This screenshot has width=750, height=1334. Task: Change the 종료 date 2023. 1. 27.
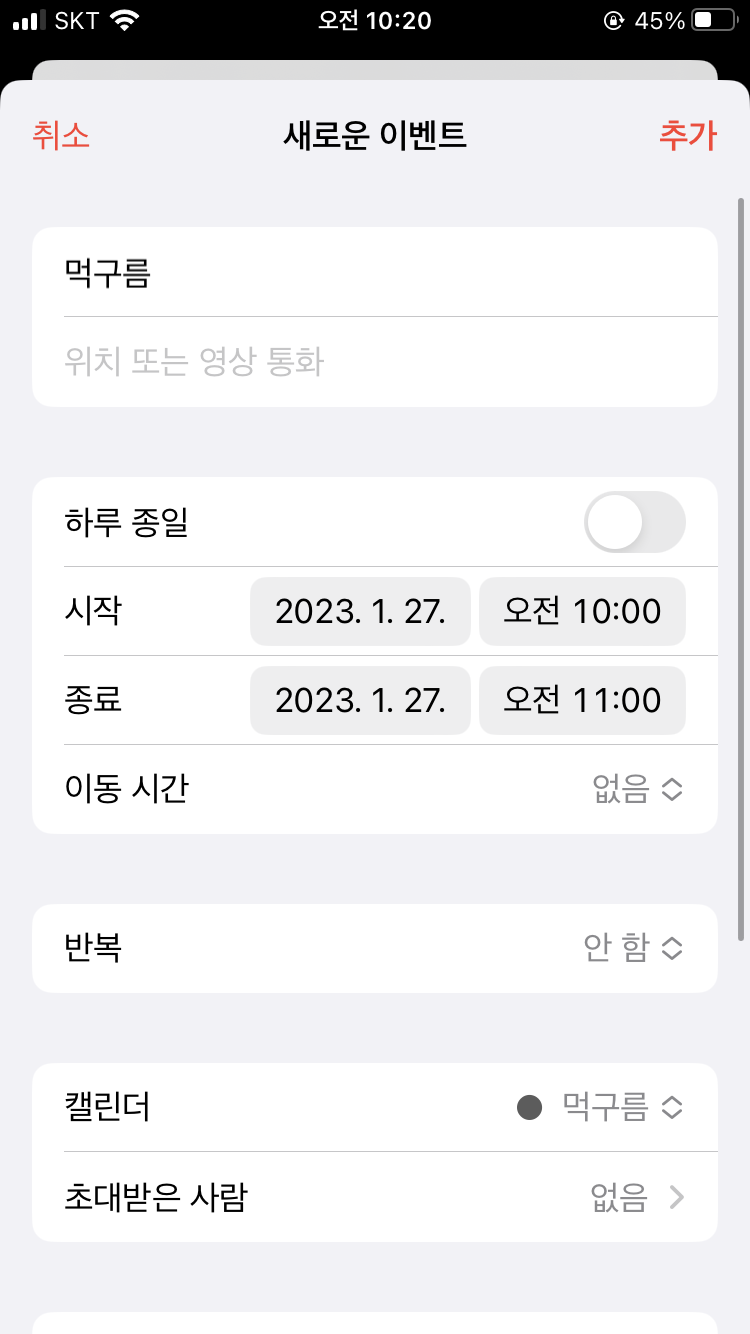360,700
